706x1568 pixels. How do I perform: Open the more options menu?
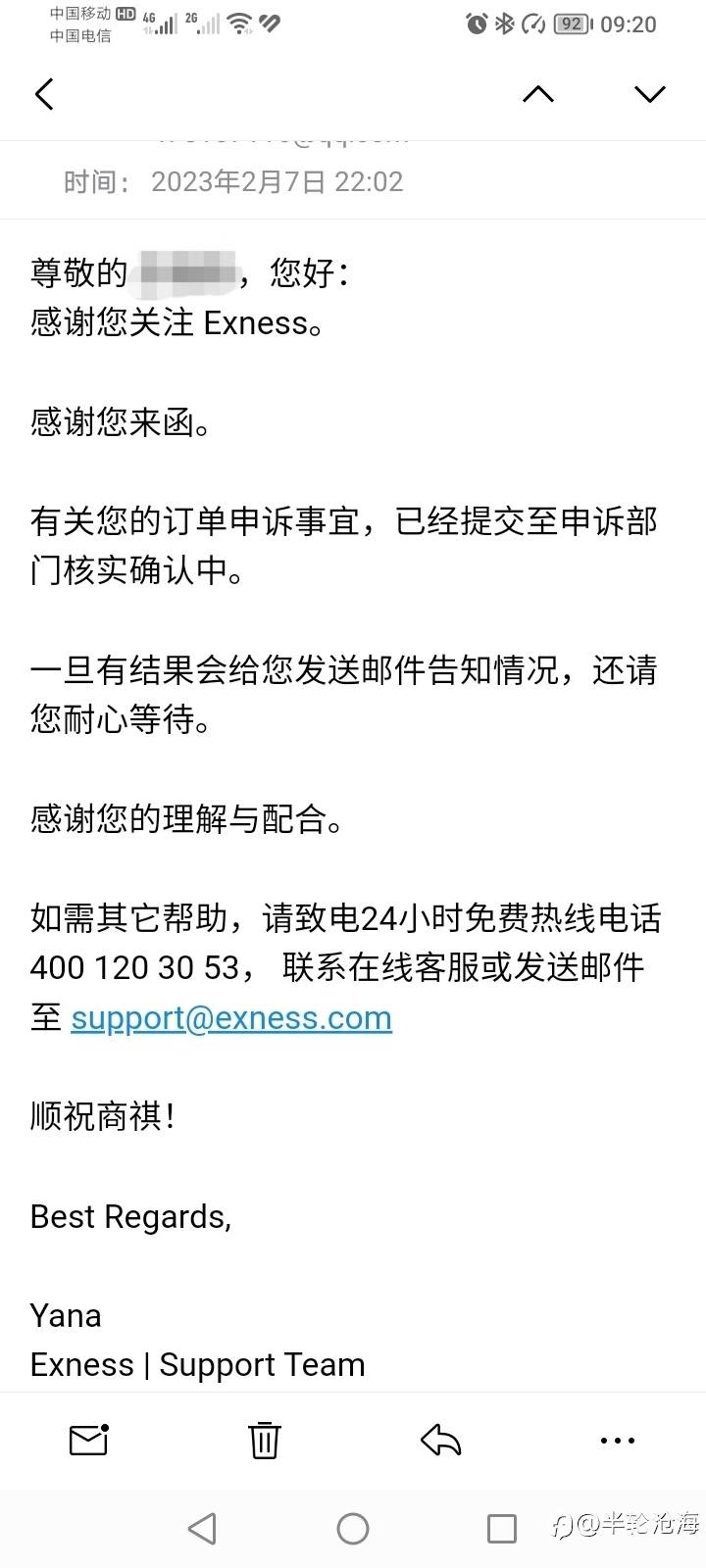pos(617,1441)
